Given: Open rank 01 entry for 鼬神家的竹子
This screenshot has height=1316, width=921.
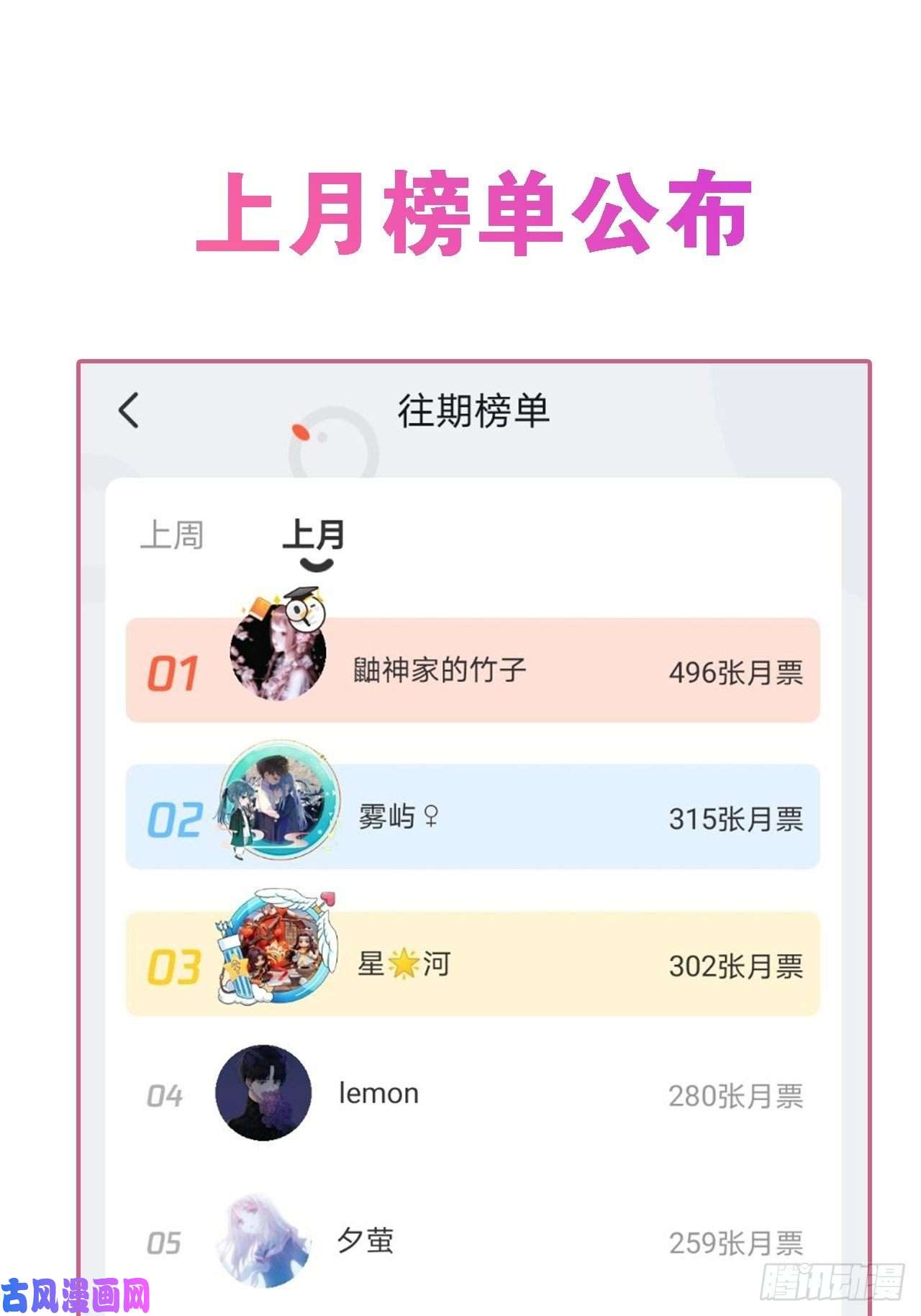Looking at the screenshot, I should coord(471,671).
